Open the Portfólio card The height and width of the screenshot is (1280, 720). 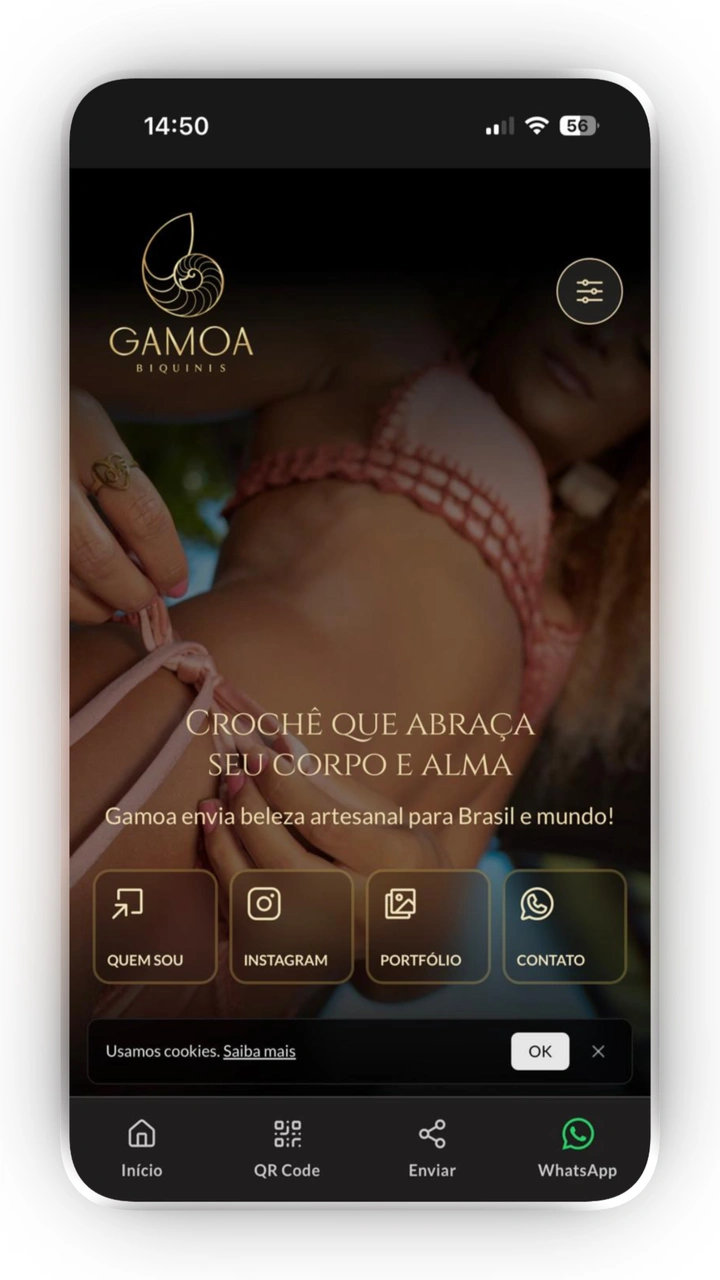pos(428,927)
